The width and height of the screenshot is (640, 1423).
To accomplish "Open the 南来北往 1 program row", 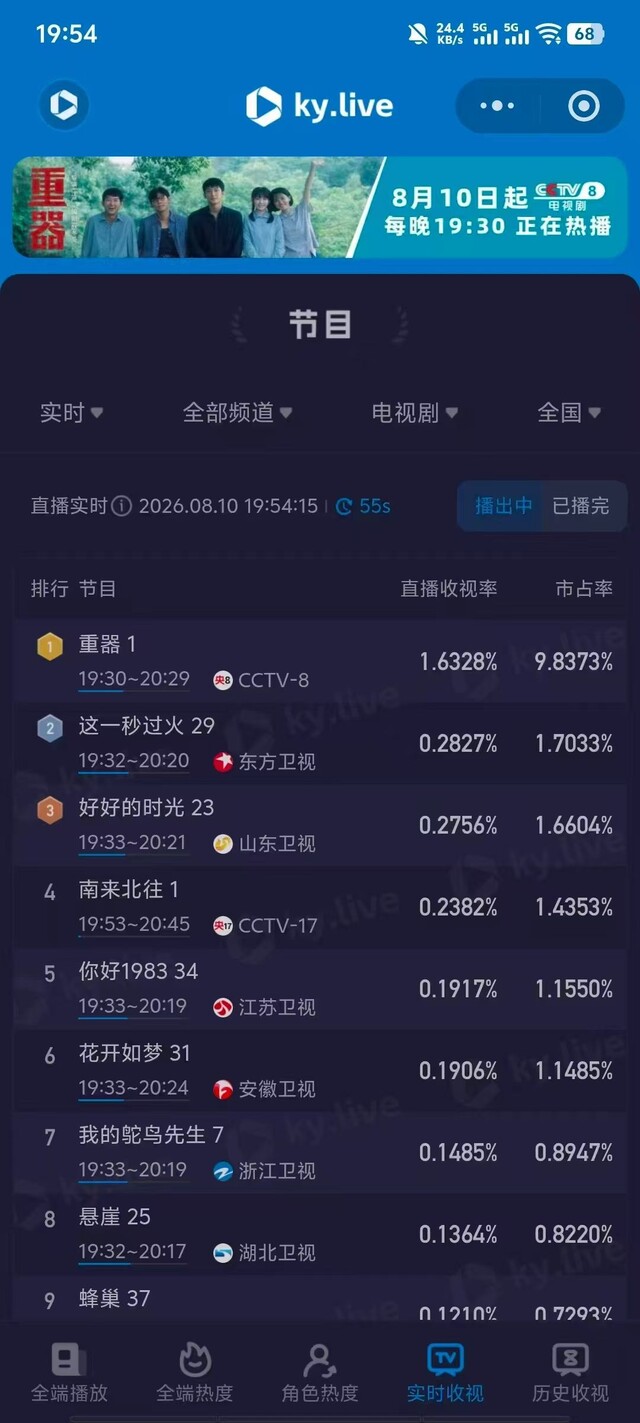I will click(x=320, y=907).
